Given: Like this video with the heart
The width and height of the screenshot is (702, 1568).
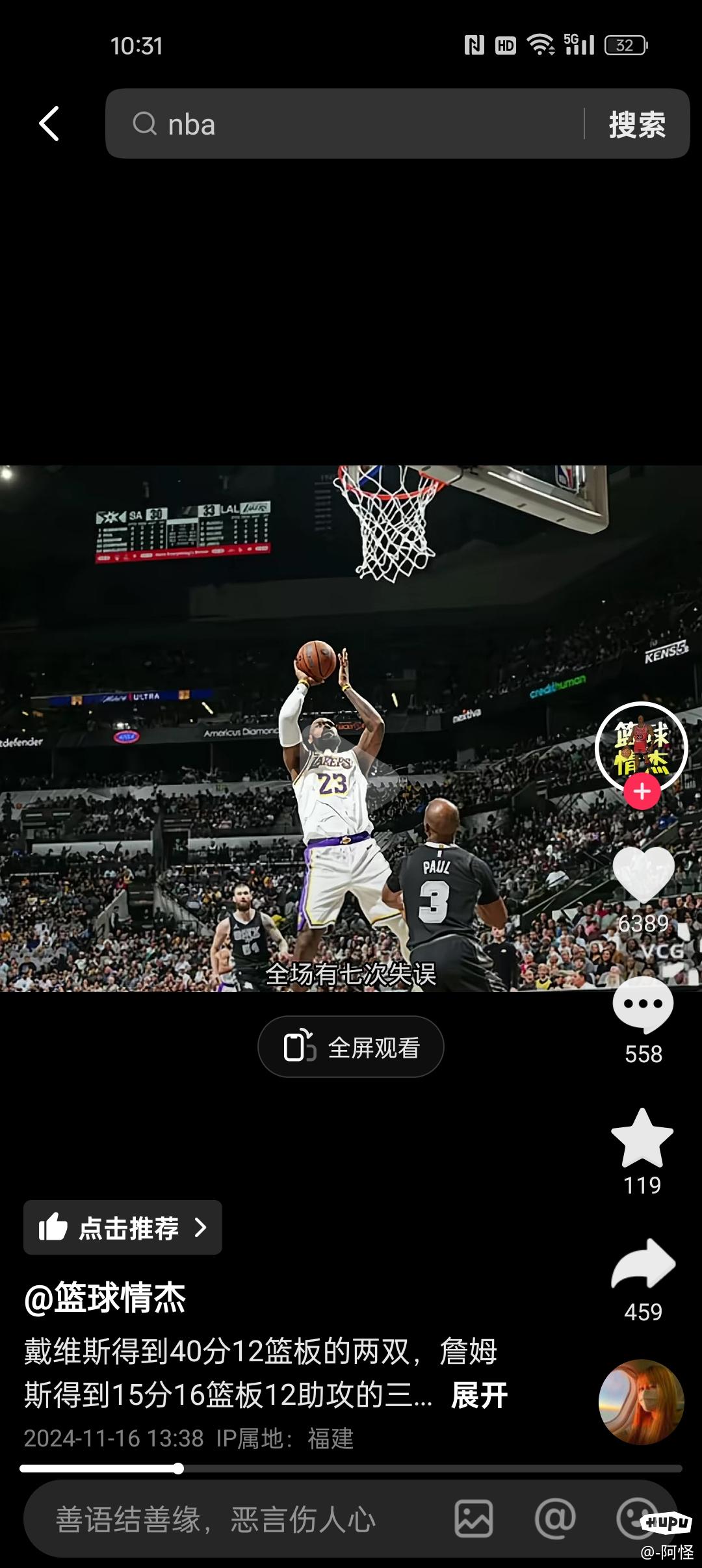Looking at the screenshot, I should pyautogui.click(x=643, y=875).
